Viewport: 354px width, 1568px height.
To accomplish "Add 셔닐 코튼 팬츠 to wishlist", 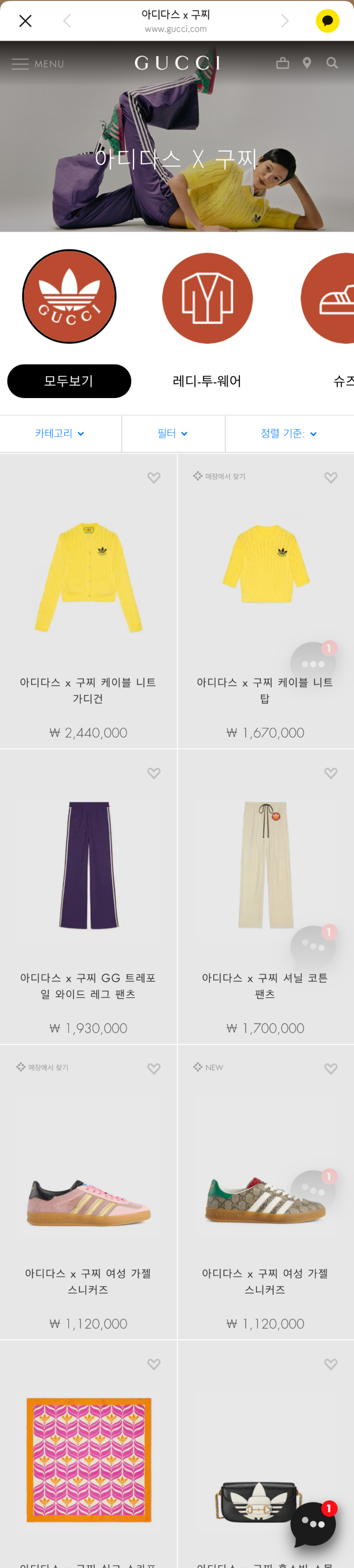I will 331,773.
